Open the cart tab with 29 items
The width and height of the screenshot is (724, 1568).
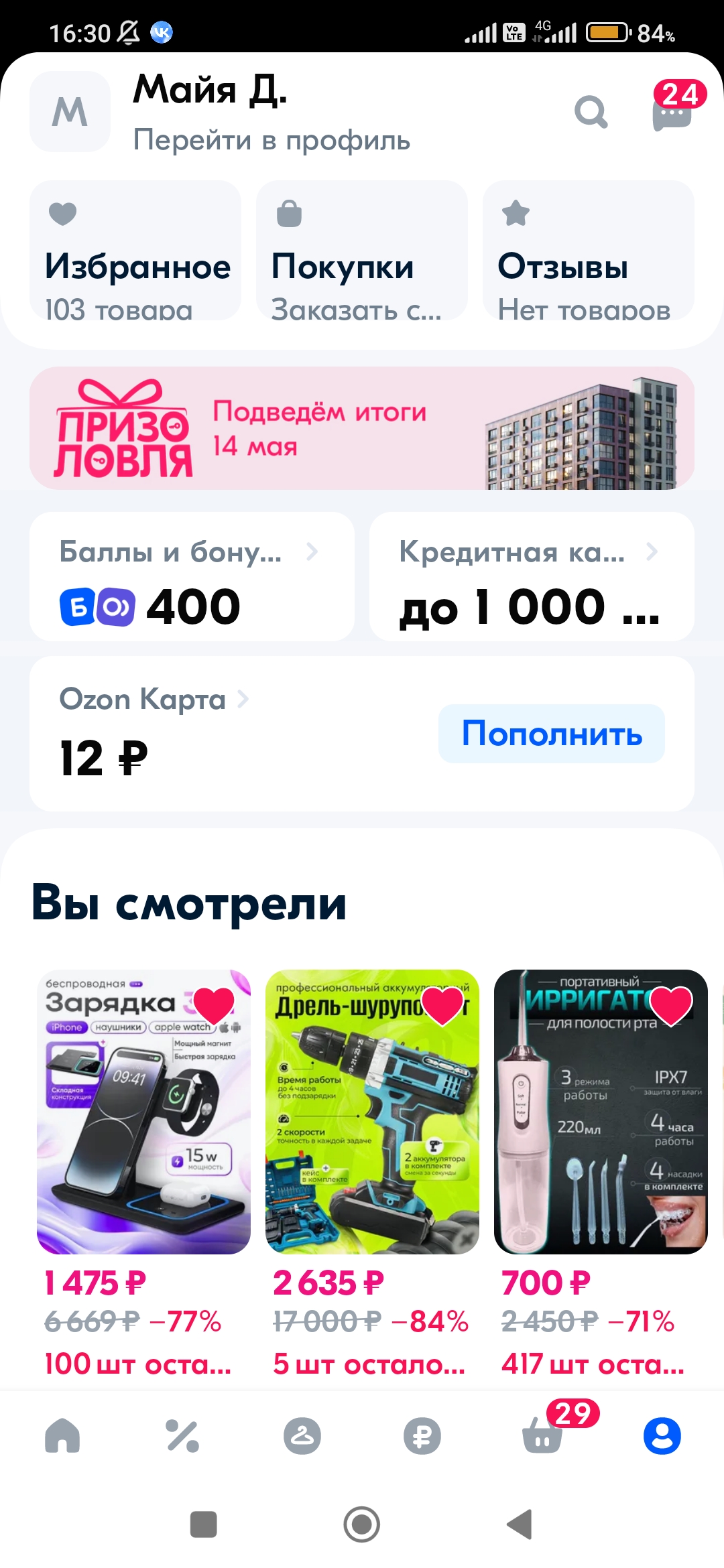click(543, 1435)
